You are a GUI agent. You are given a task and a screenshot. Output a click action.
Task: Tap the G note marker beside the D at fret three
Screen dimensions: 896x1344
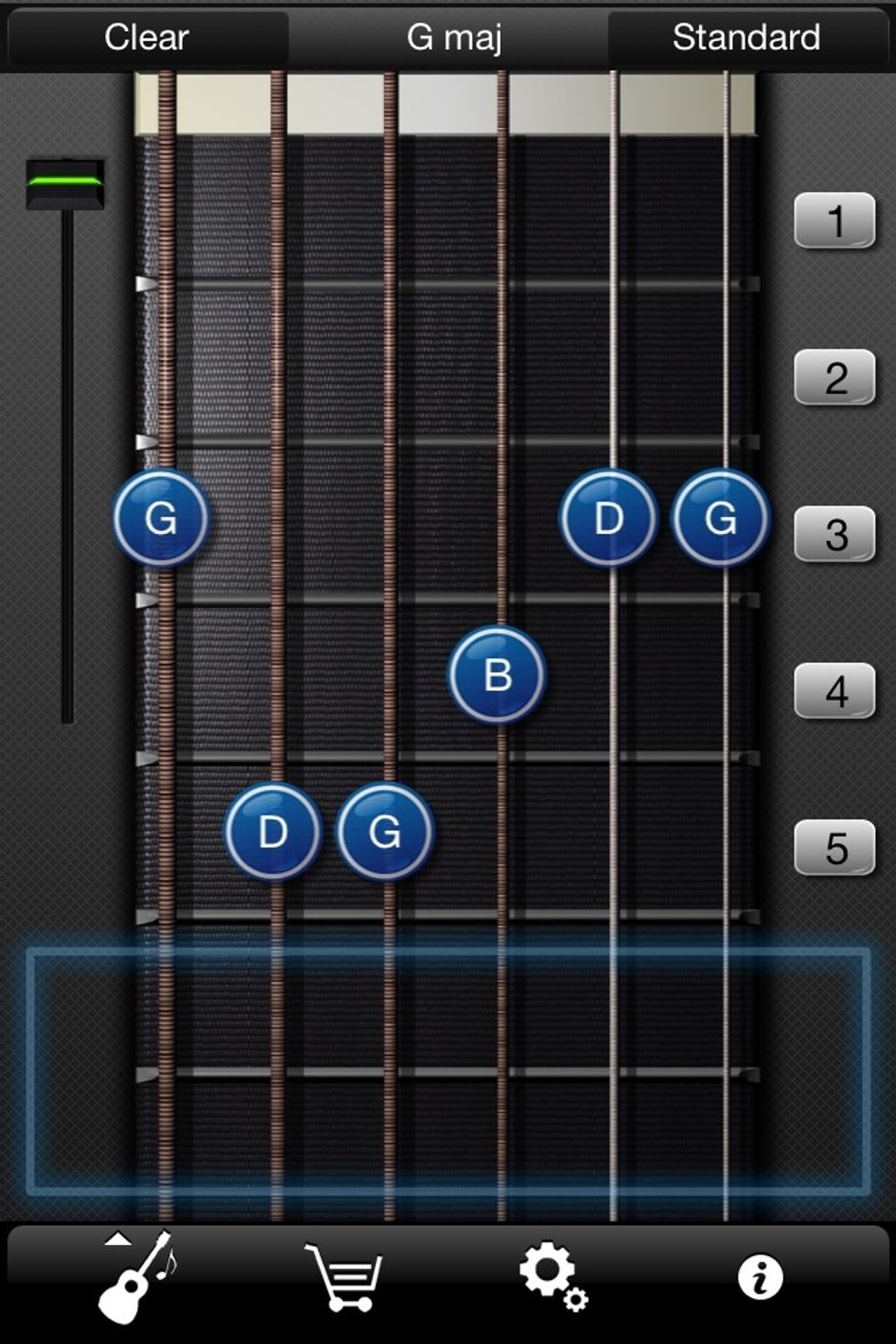(721, 517)
